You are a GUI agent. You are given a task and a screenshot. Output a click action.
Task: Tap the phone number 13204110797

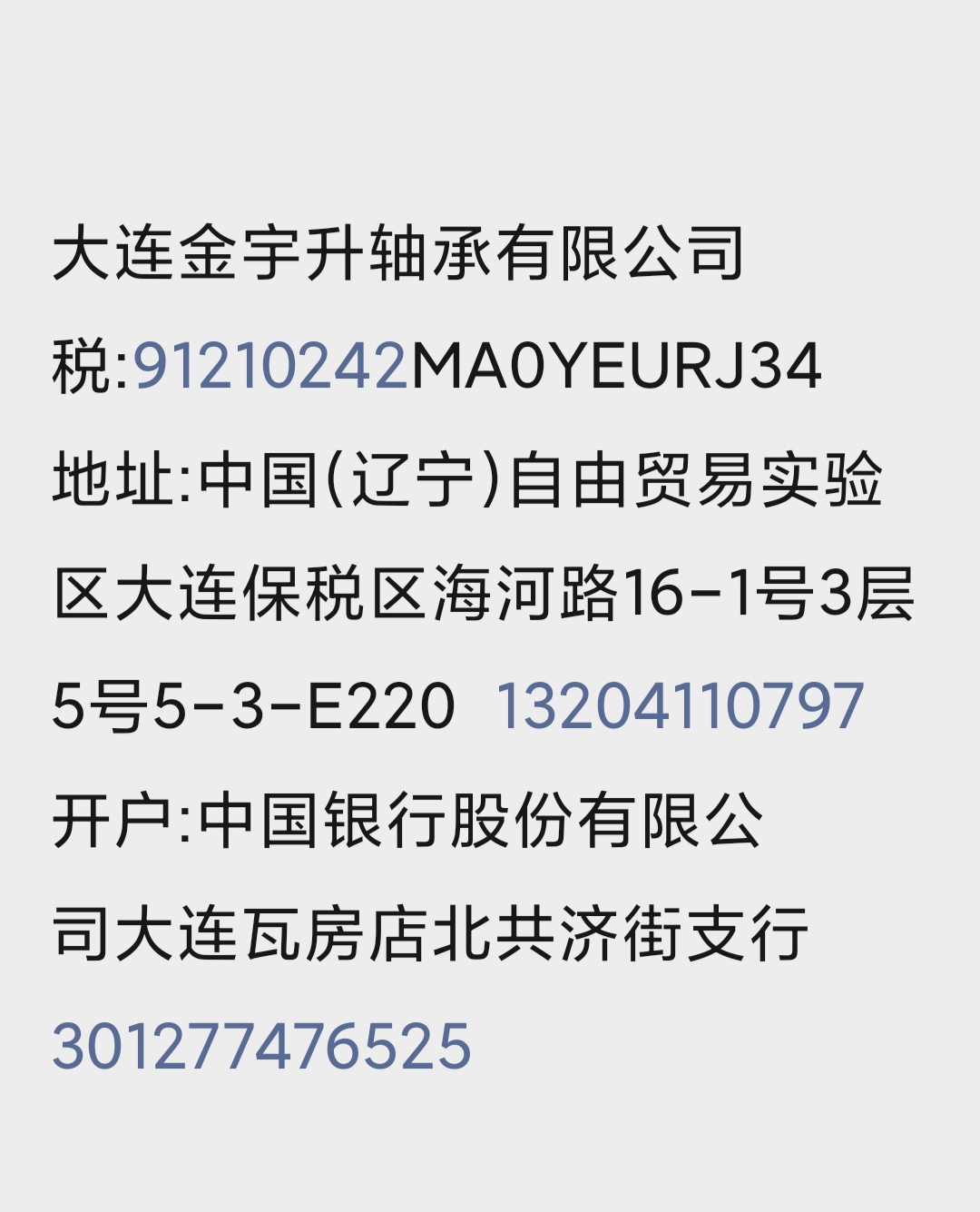[x=679, y=706]
